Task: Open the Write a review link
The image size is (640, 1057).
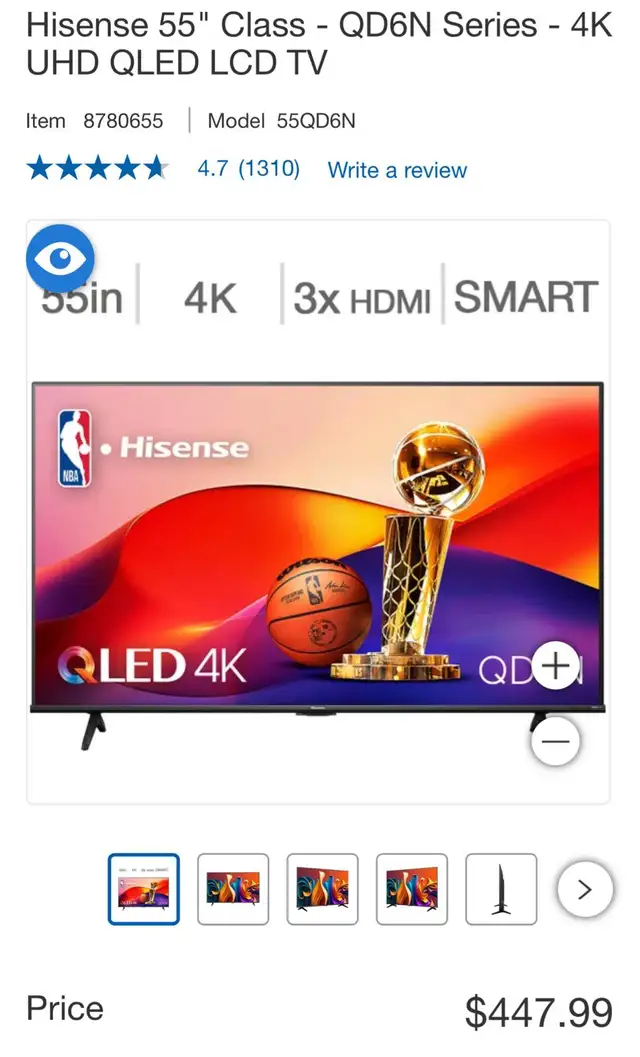Action: point(397,170)
